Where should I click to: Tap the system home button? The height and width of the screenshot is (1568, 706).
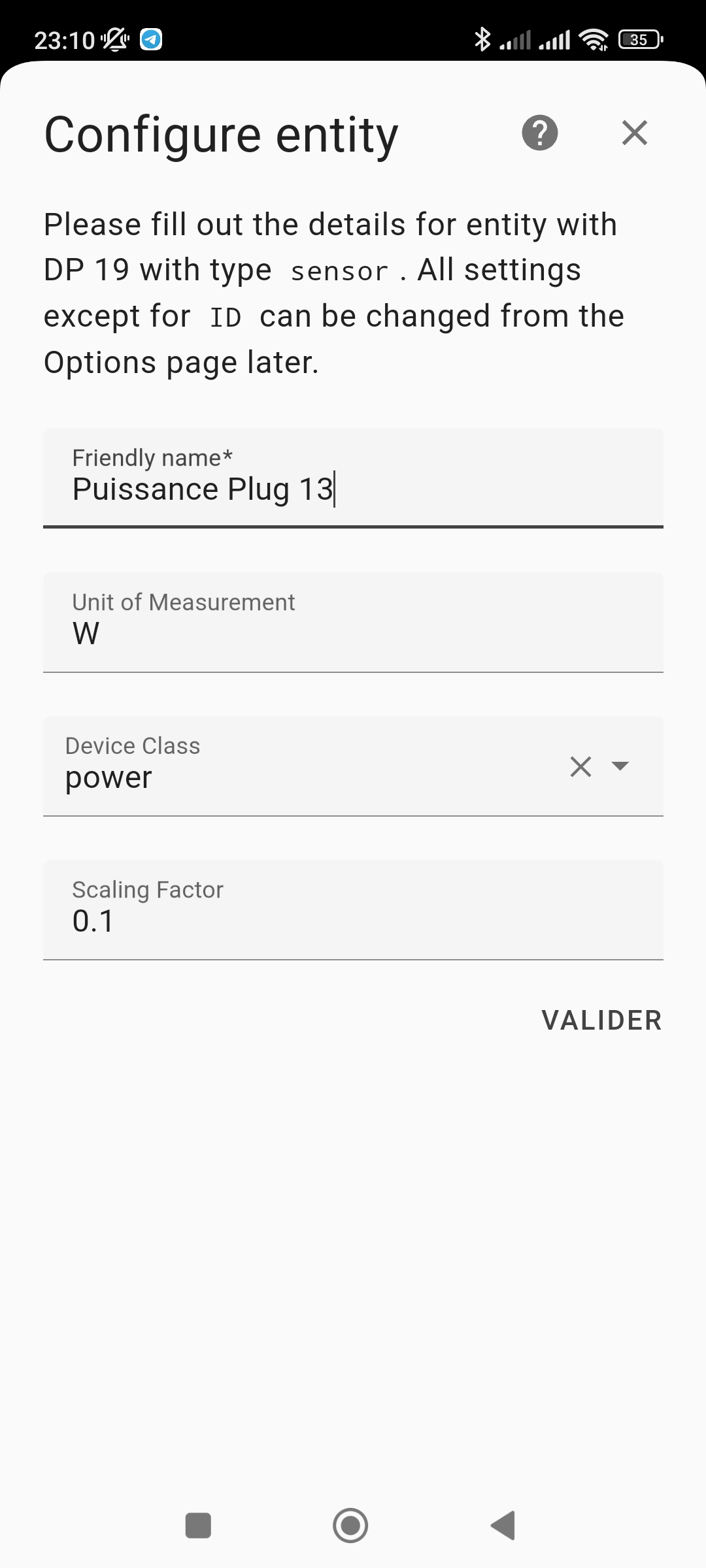[x=350, y=1526]
